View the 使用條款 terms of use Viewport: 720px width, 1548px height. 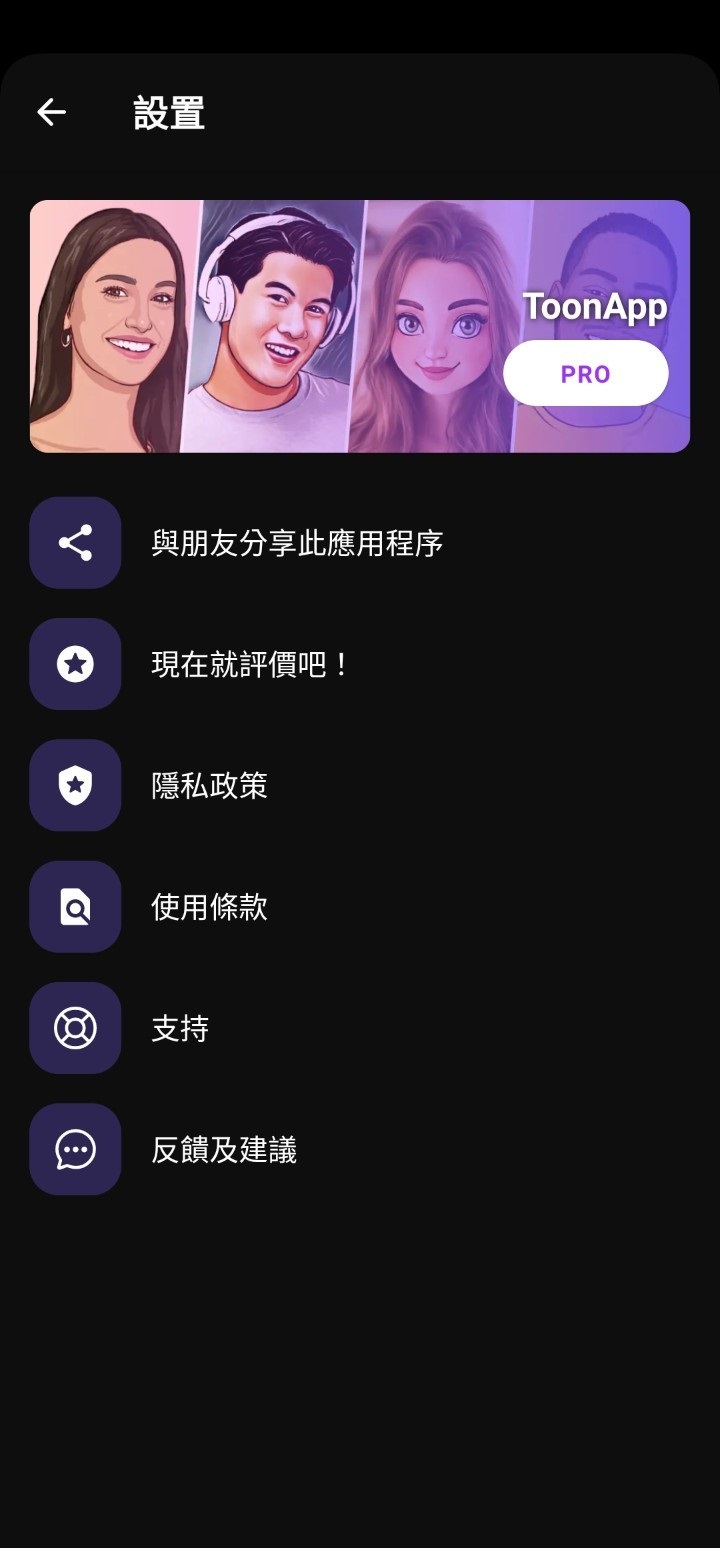coord(208,906)
